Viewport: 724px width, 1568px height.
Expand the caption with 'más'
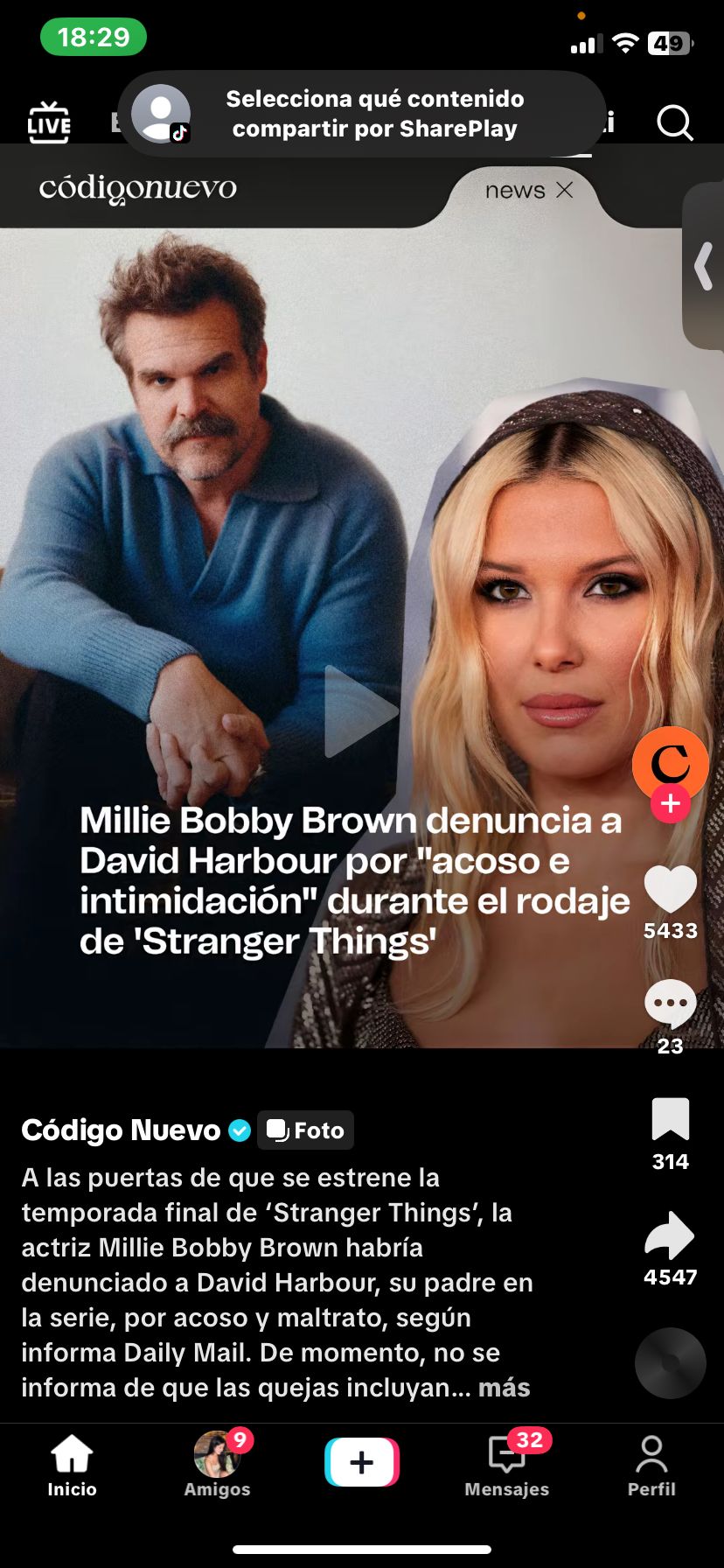504,1388
